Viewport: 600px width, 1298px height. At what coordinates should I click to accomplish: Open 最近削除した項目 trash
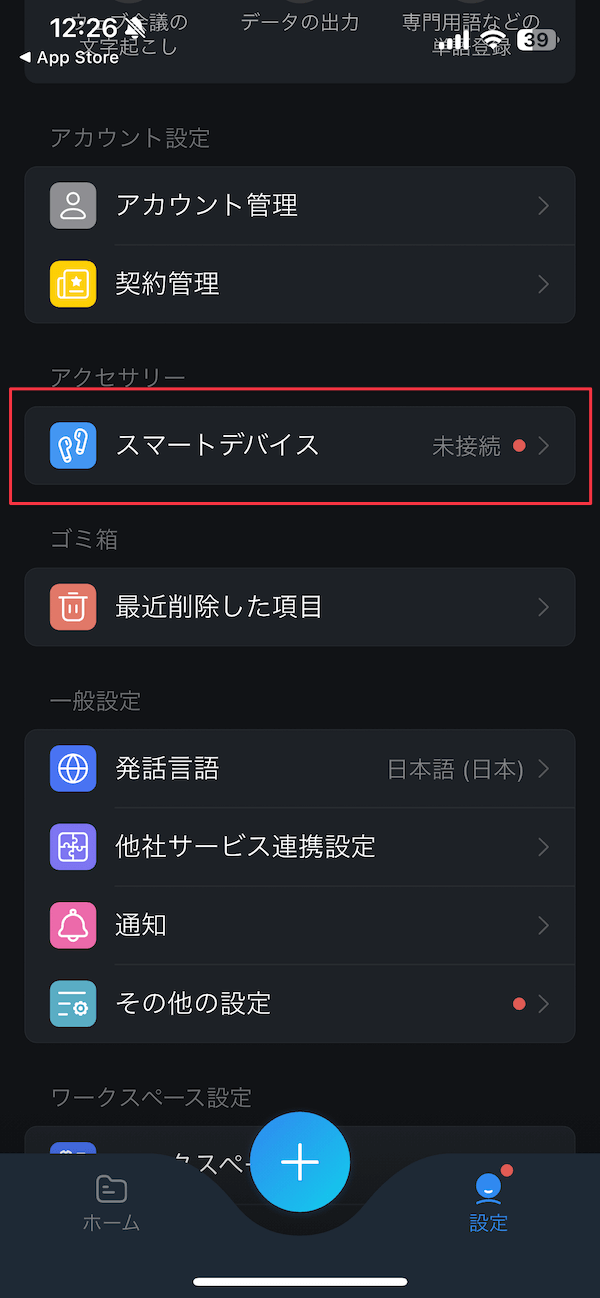[300, 607]
